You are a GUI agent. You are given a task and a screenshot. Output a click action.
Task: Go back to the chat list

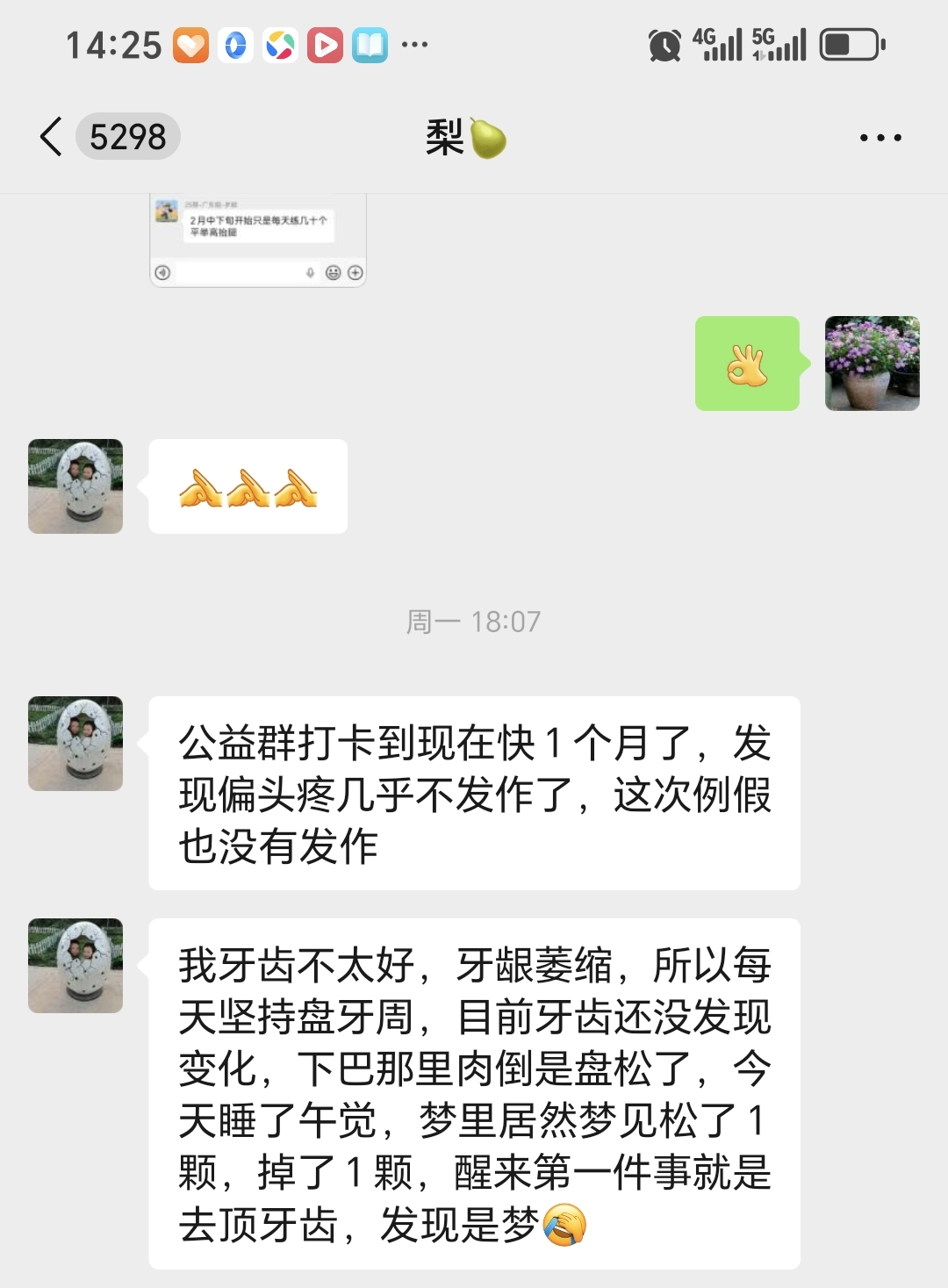(53, 137)
